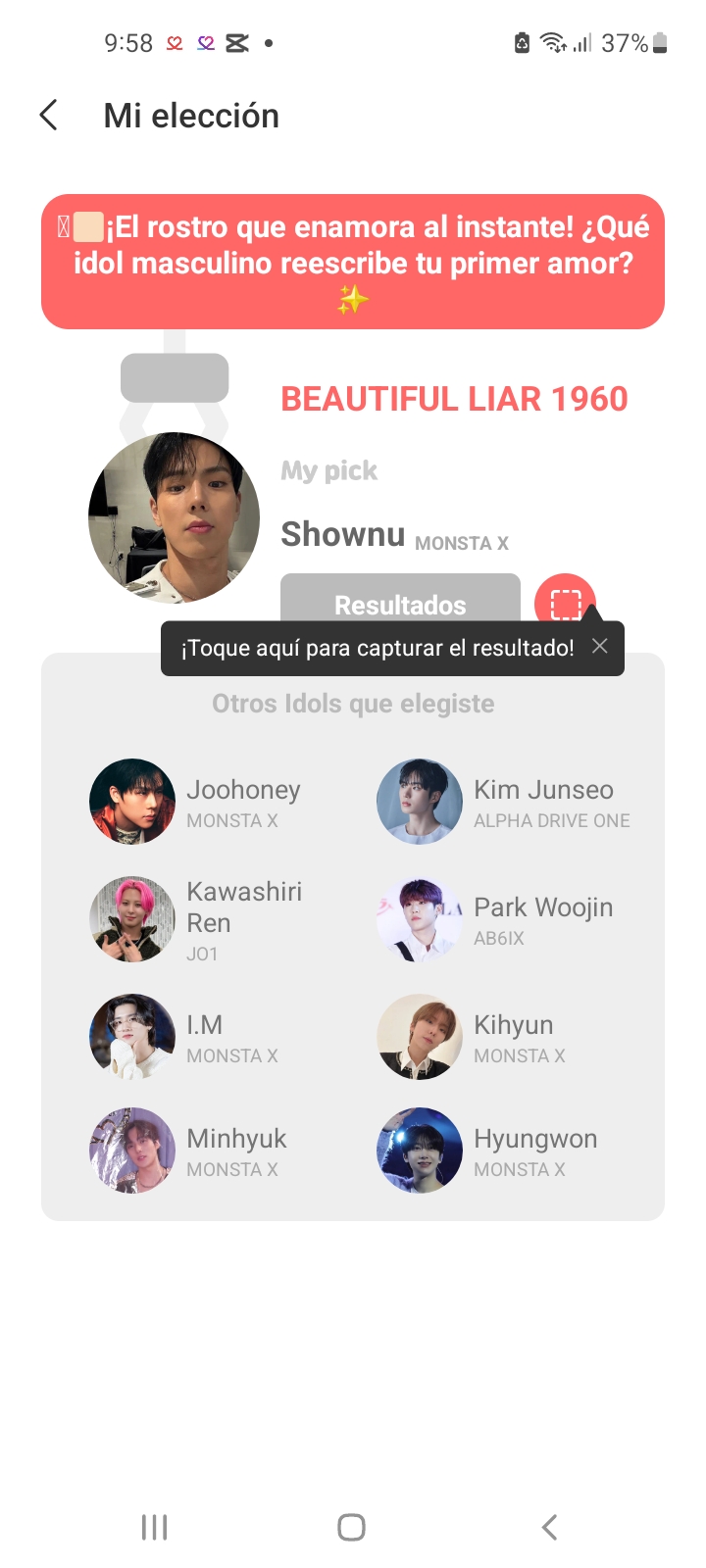Tap Kim Junseo from ALPHA DRIVE ONE
Viewport: 706px width, 1568px height.
pyautogui.click(x=419, y=802)
